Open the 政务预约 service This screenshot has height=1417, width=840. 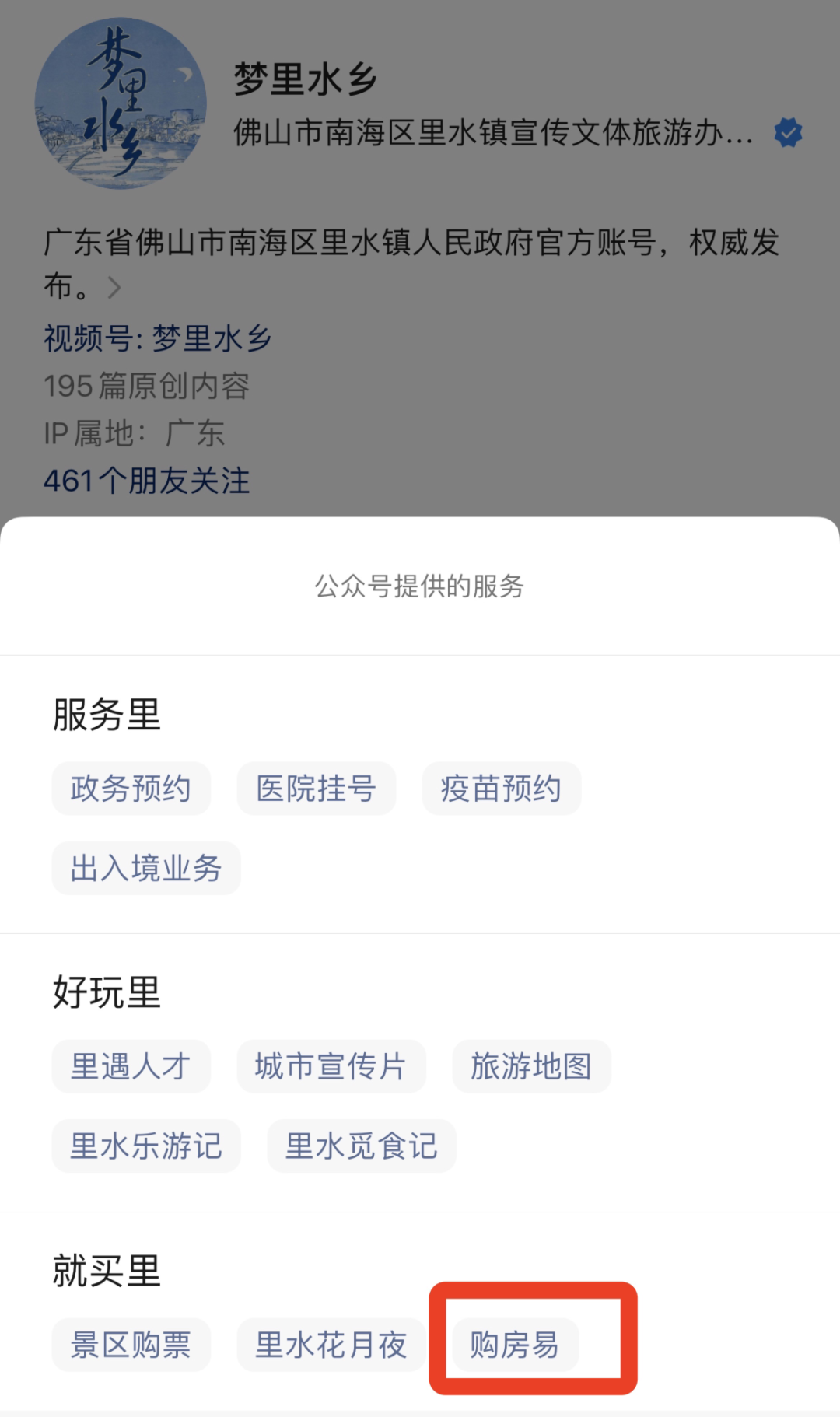(131, 789)
